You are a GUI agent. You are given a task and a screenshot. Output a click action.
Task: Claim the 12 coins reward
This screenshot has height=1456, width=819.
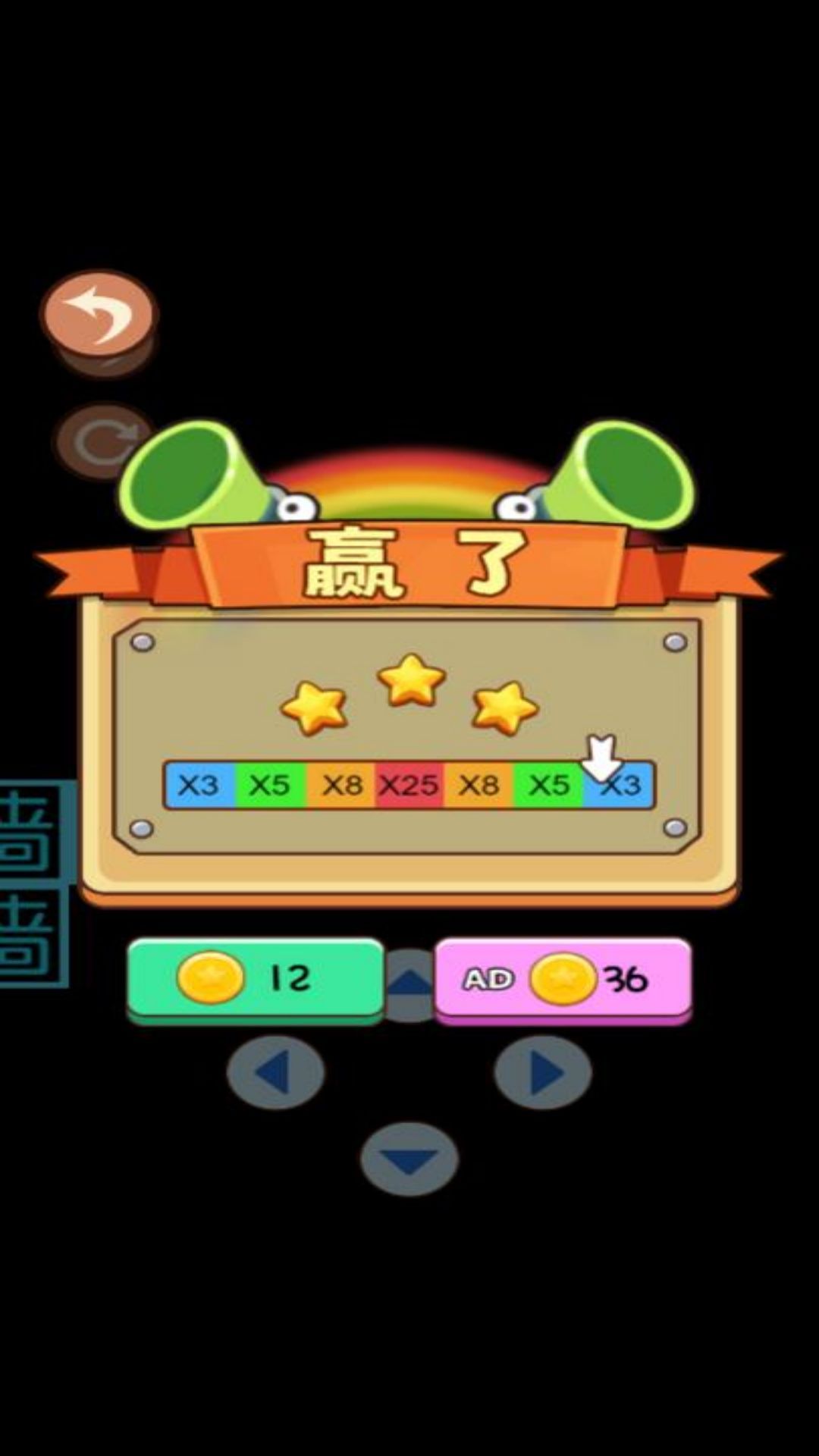[x=256, y=978]
